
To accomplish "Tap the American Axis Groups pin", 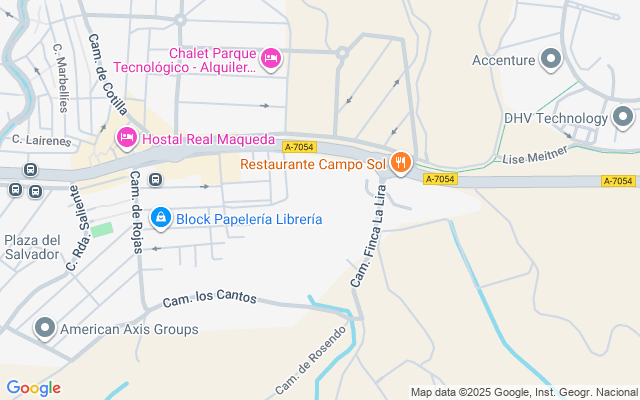I will point(45,328).
